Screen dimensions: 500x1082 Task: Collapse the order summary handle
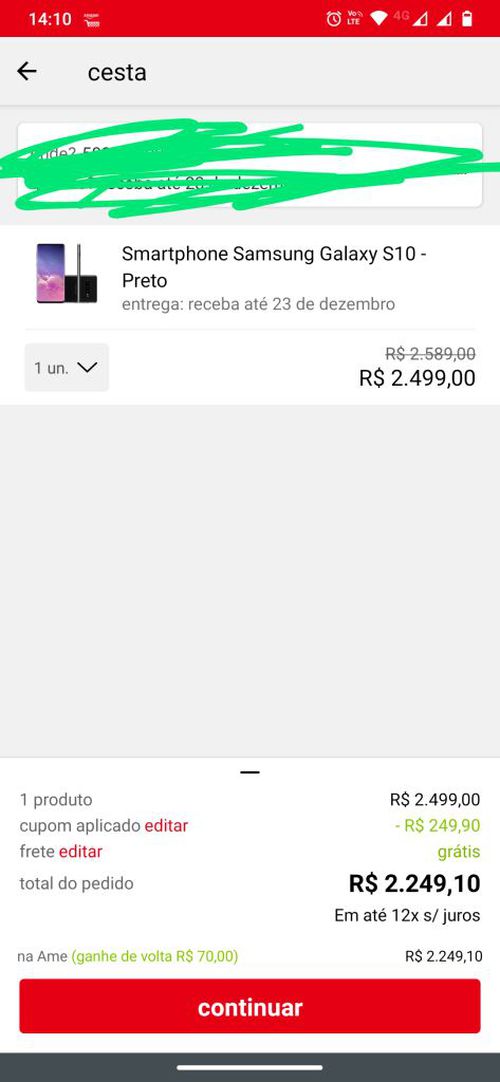(250, 772)
